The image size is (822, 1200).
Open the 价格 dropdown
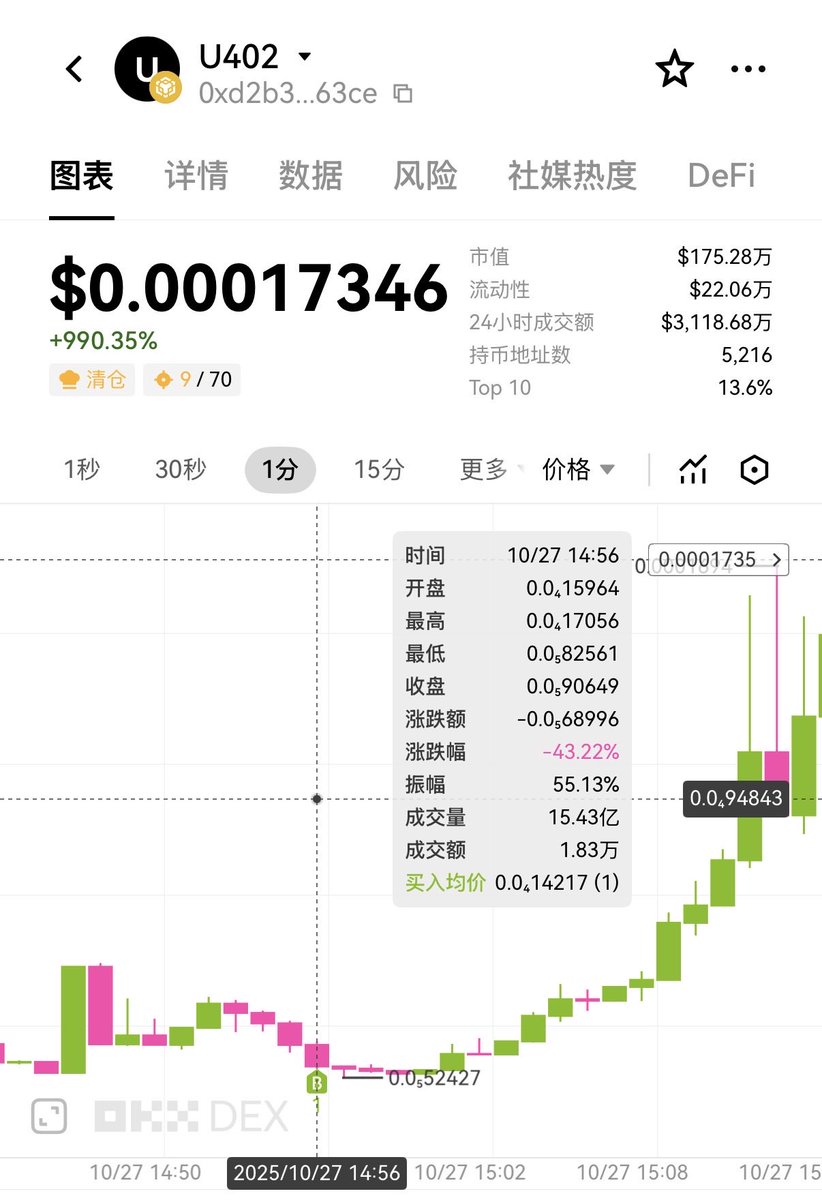tap(578, 469)
